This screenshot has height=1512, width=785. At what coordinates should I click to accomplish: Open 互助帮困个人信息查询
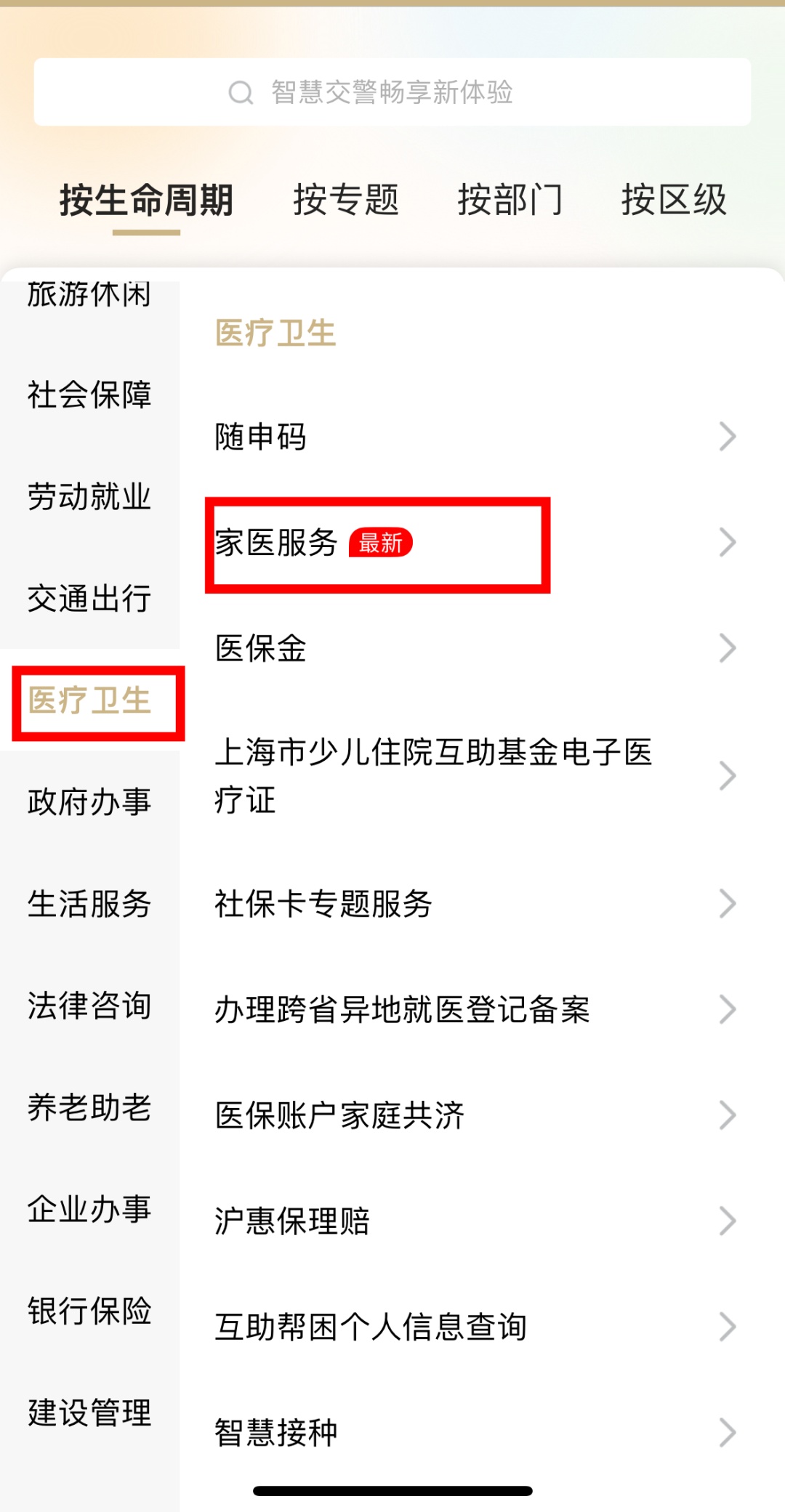point(477,1327)
